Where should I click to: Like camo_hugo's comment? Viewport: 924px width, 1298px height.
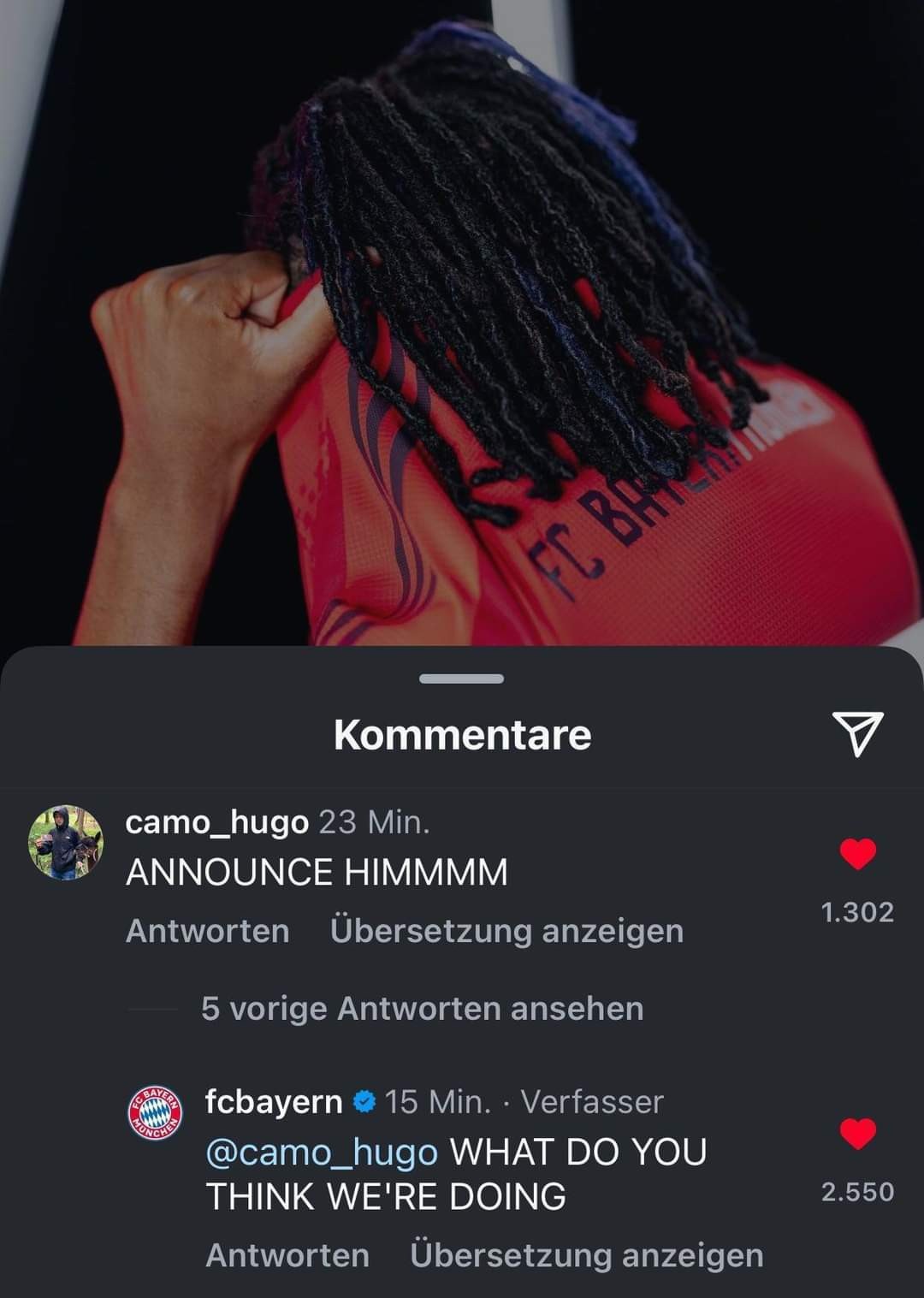(x=858, y=854)
